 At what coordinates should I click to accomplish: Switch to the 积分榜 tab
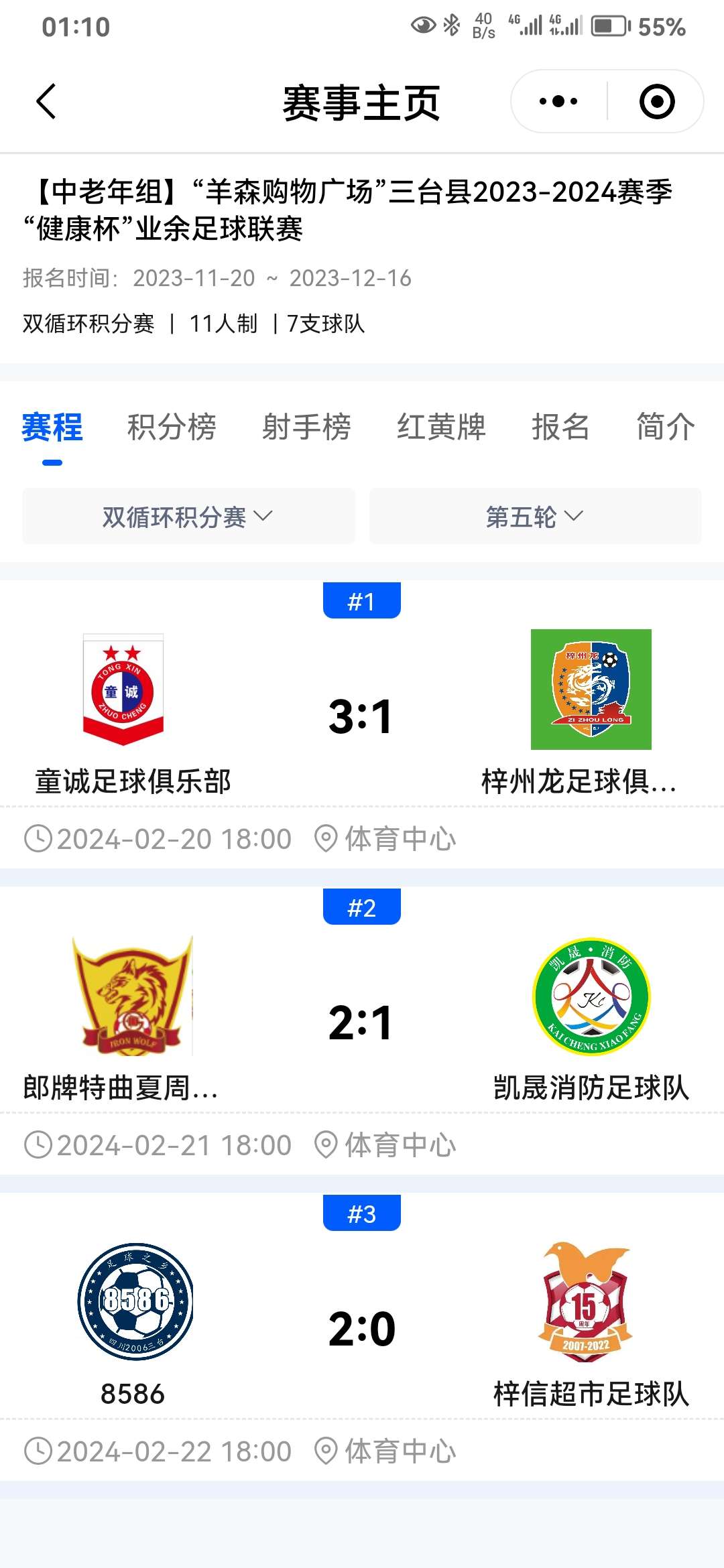pyautogui.click(x=172, y=428)
